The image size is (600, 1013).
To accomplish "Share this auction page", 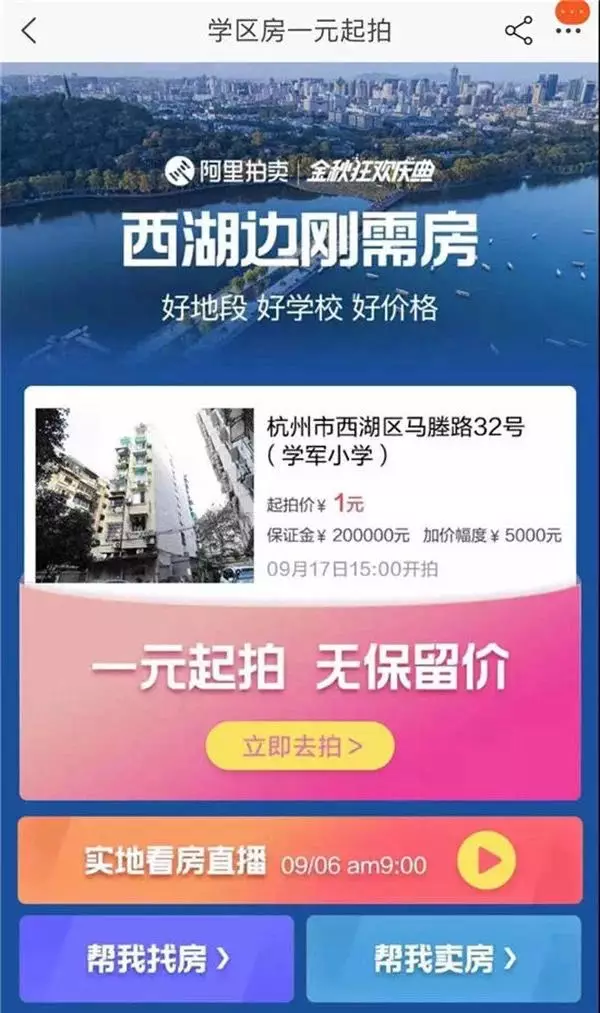I will tap(518, 31).
